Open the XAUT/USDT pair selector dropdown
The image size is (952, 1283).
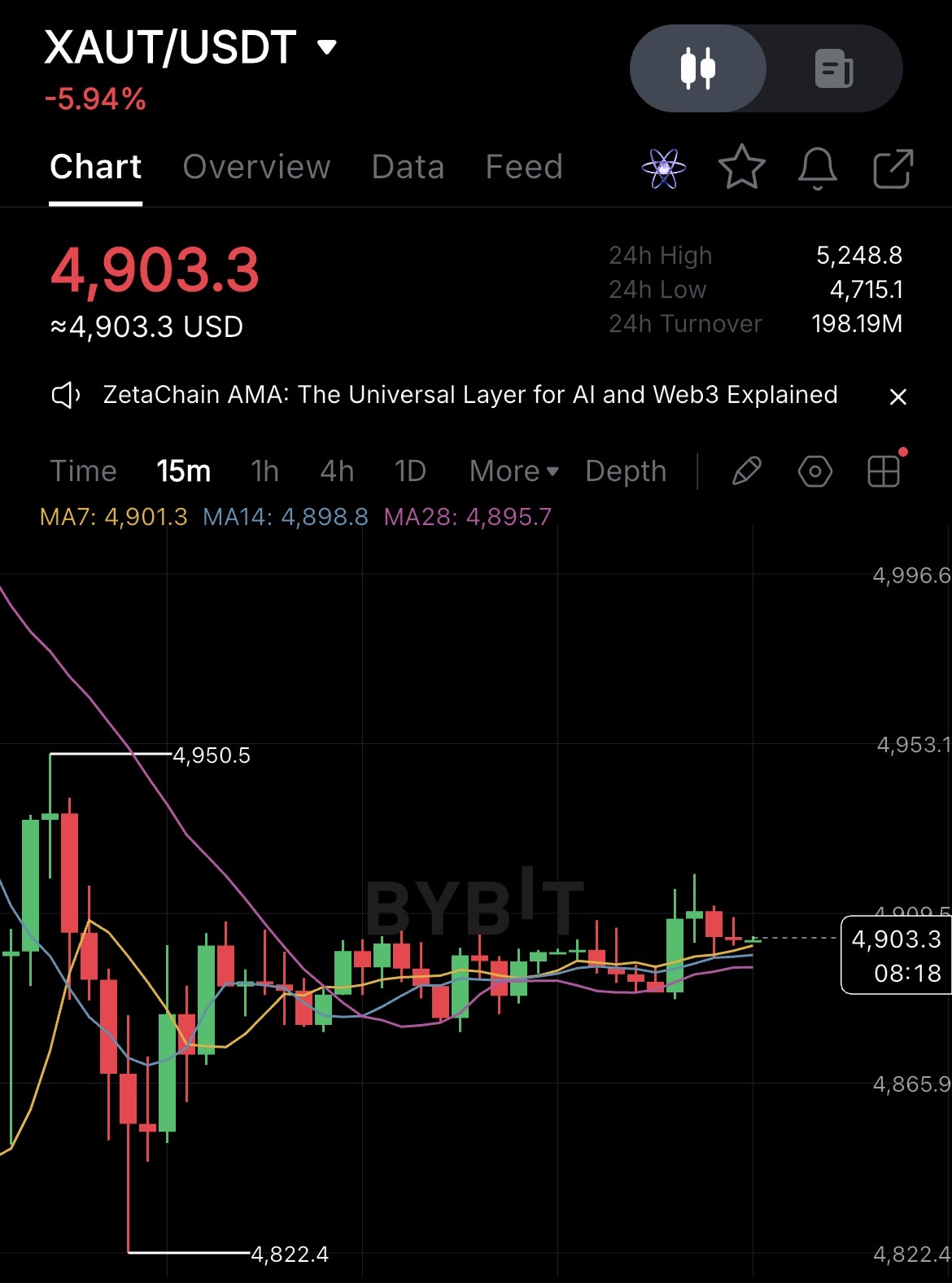click(326, 47)
